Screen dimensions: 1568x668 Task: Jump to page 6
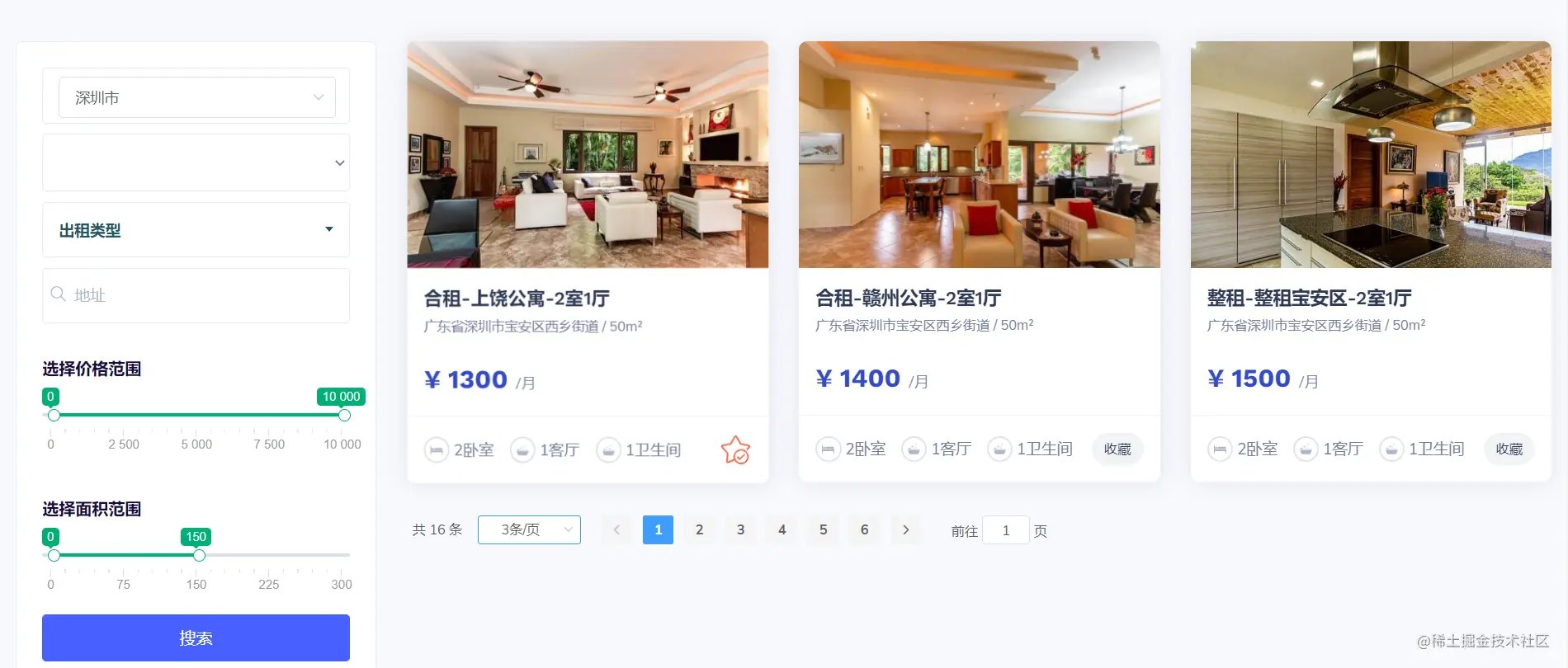(x=864, y=529)
